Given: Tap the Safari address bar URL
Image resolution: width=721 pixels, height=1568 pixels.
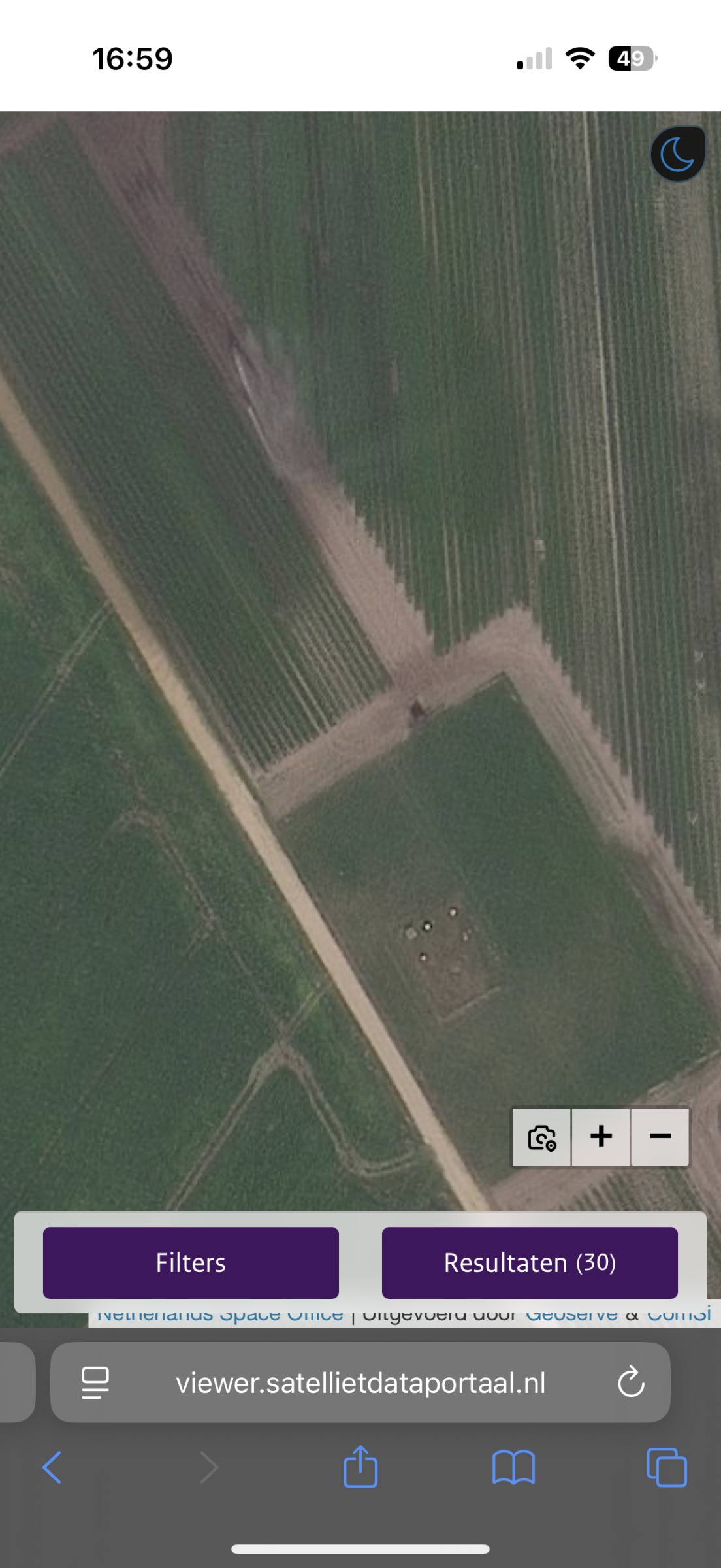Looking at the screenshot, I should point(360,1383).
